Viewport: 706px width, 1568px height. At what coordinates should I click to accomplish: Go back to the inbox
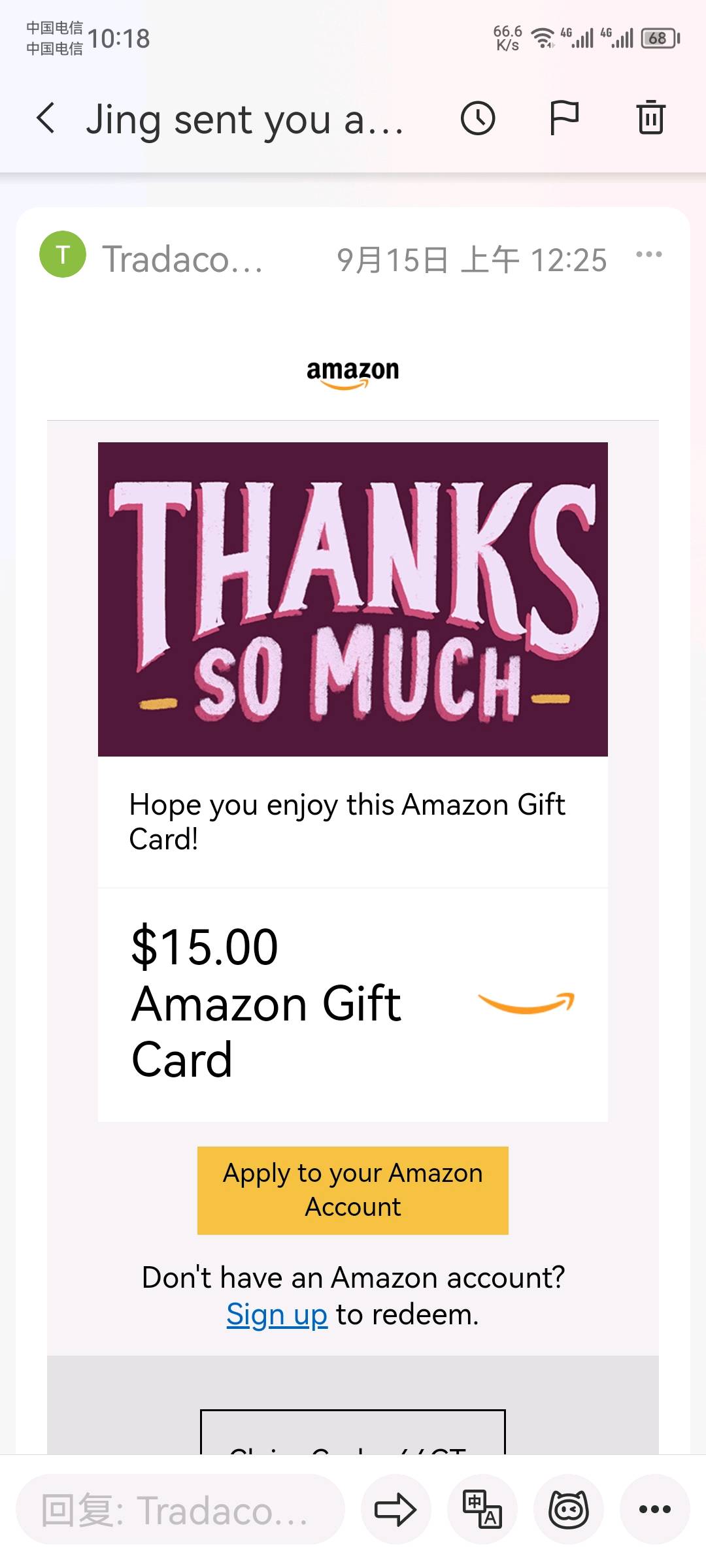point(46,118)
